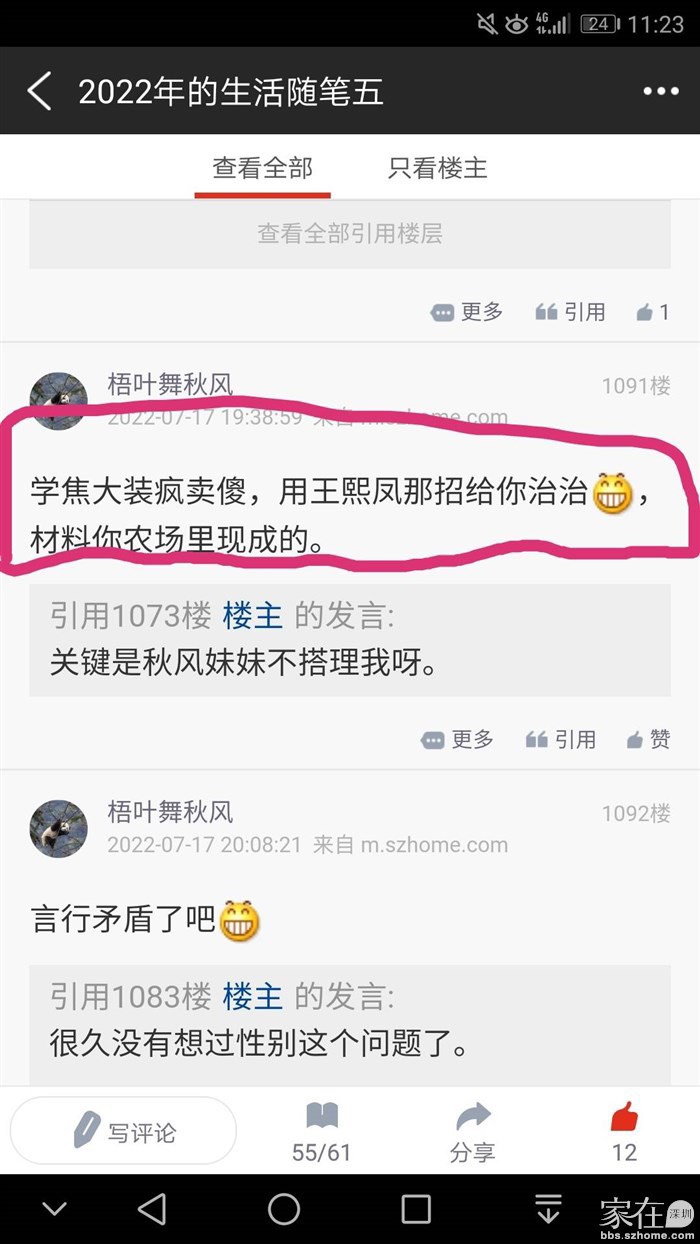Quote the 1091楼 post with 引用
Screen dimensions: 700x1244
tap(562, 739)
